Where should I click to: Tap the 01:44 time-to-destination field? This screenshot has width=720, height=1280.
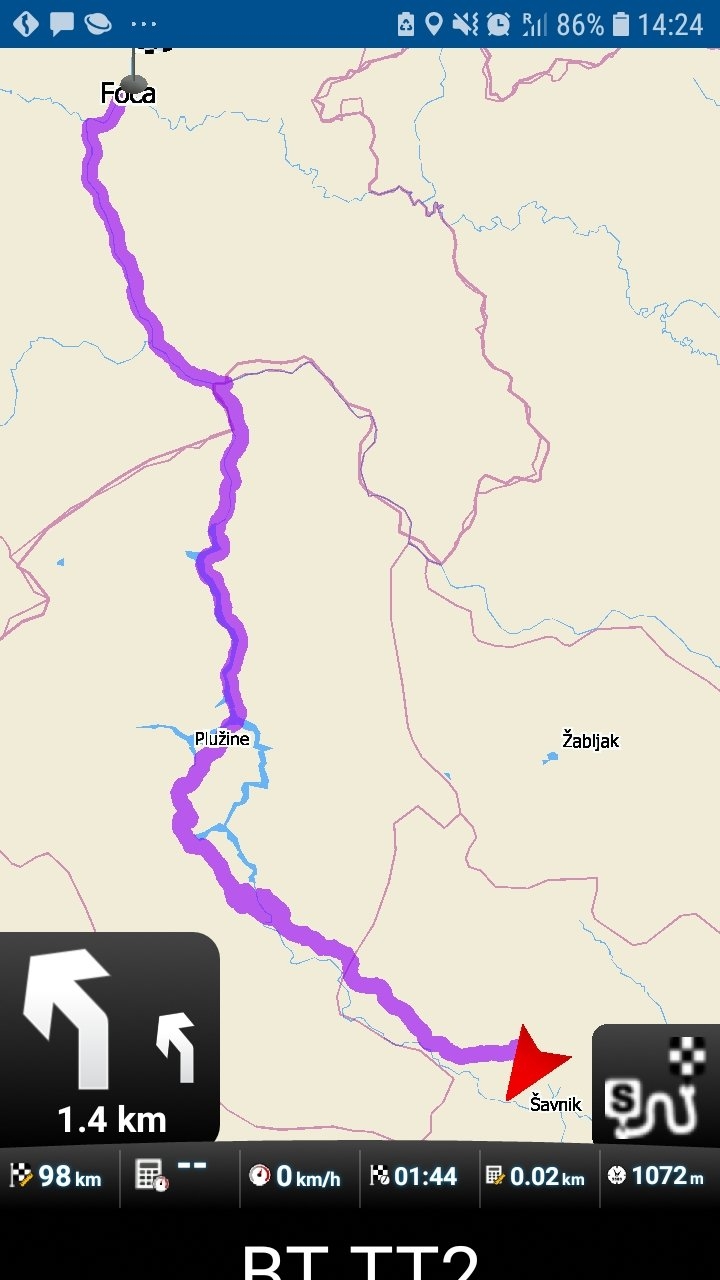tap(418, 1176)
